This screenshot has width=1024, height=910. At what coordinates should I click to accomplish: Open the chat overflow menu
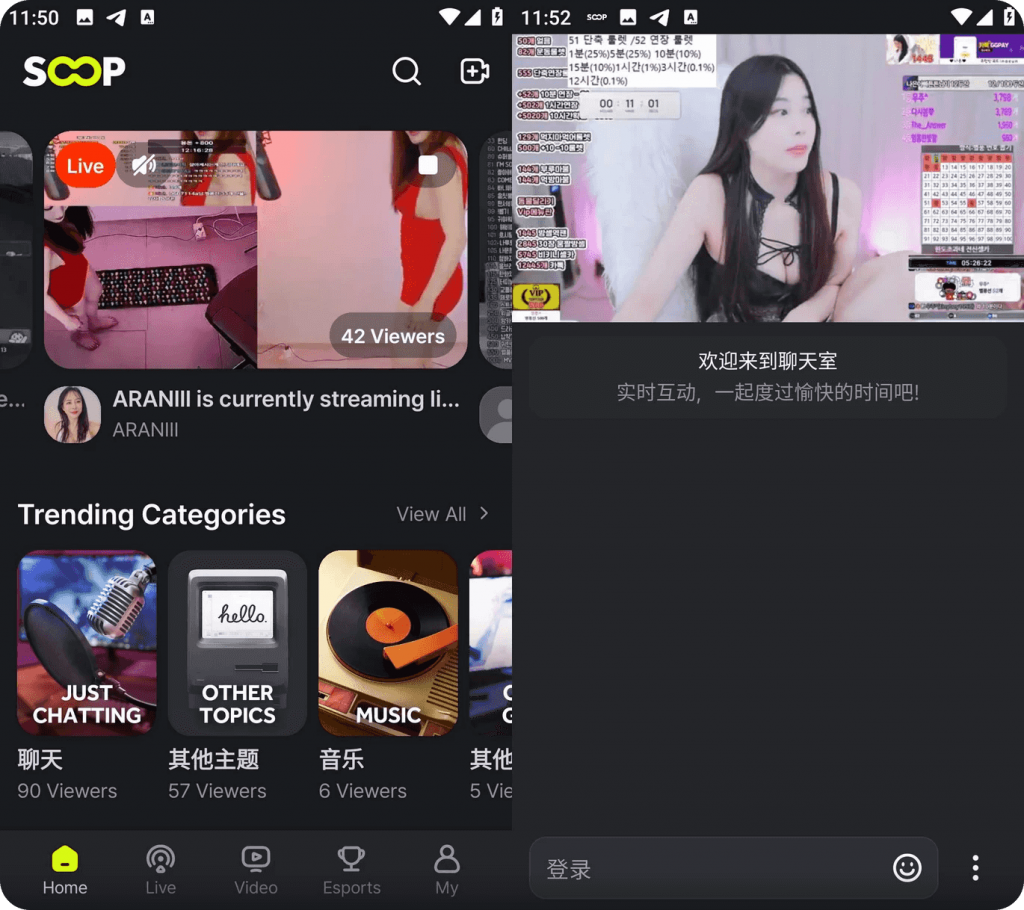click(975, 868)
